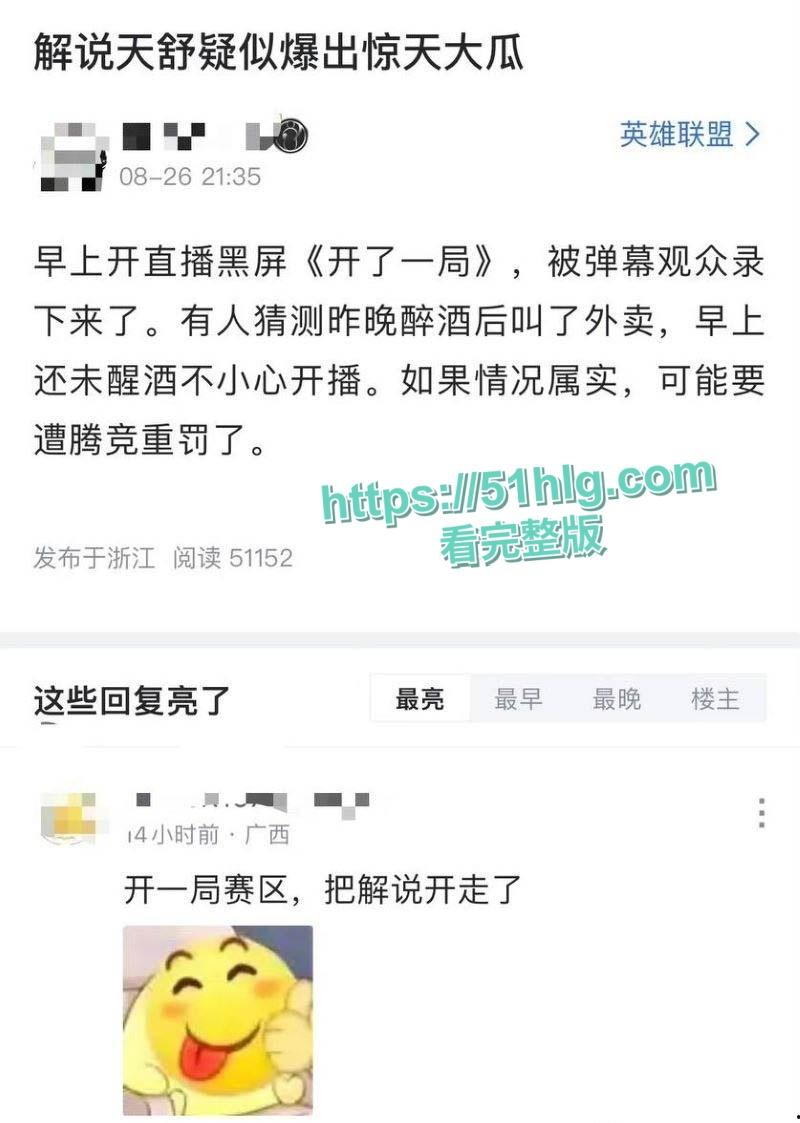View the smiley image in the comment

pyautogui.click(x=218, y=1019)
